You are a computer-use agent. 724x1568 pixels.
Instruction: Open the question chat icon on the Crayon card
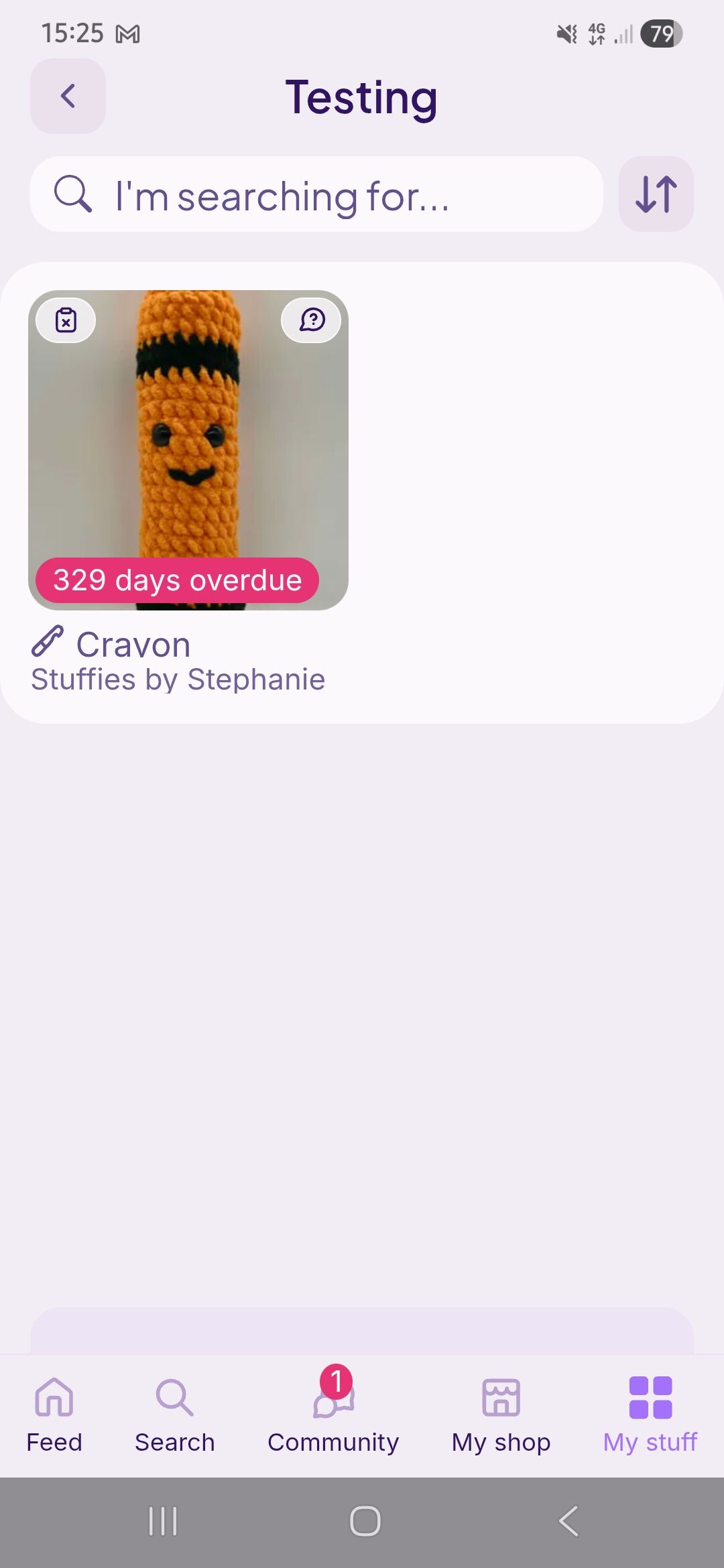click(x=311, y=320)
